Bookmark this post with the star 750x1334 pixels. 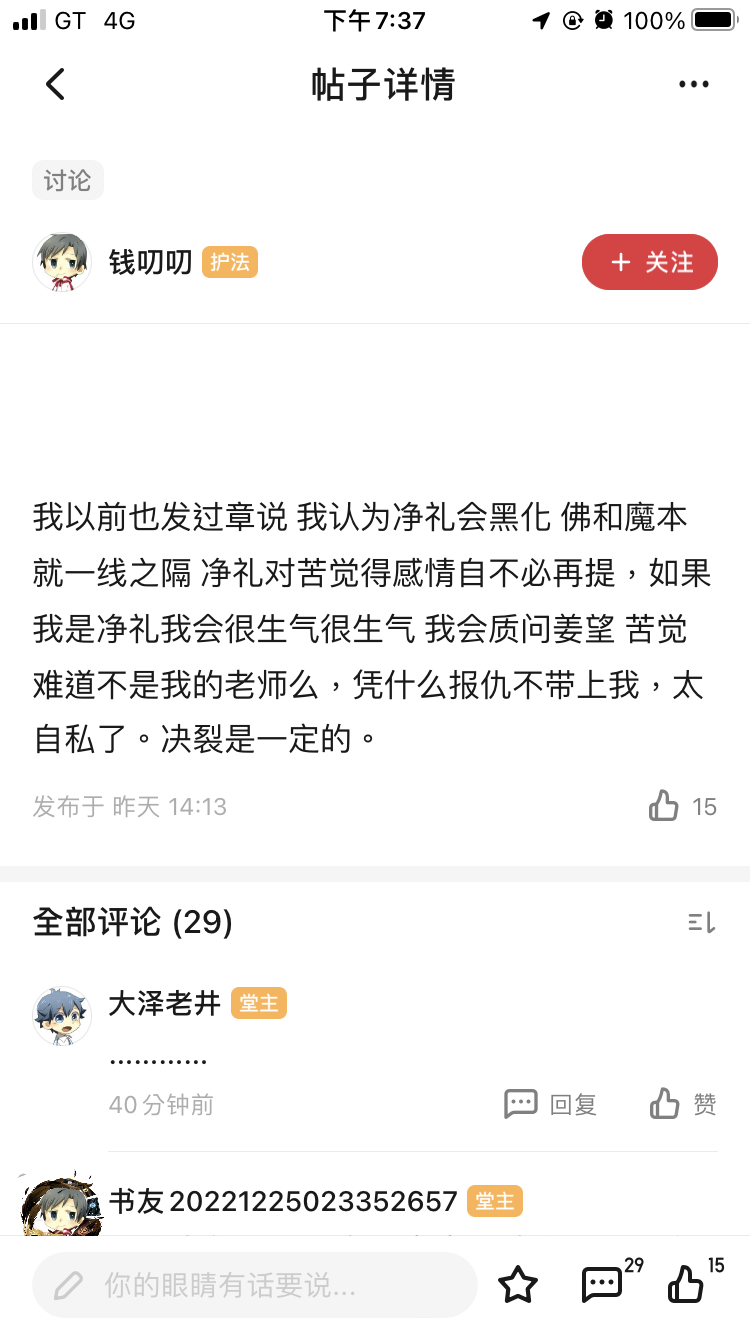click(518, 1285)
